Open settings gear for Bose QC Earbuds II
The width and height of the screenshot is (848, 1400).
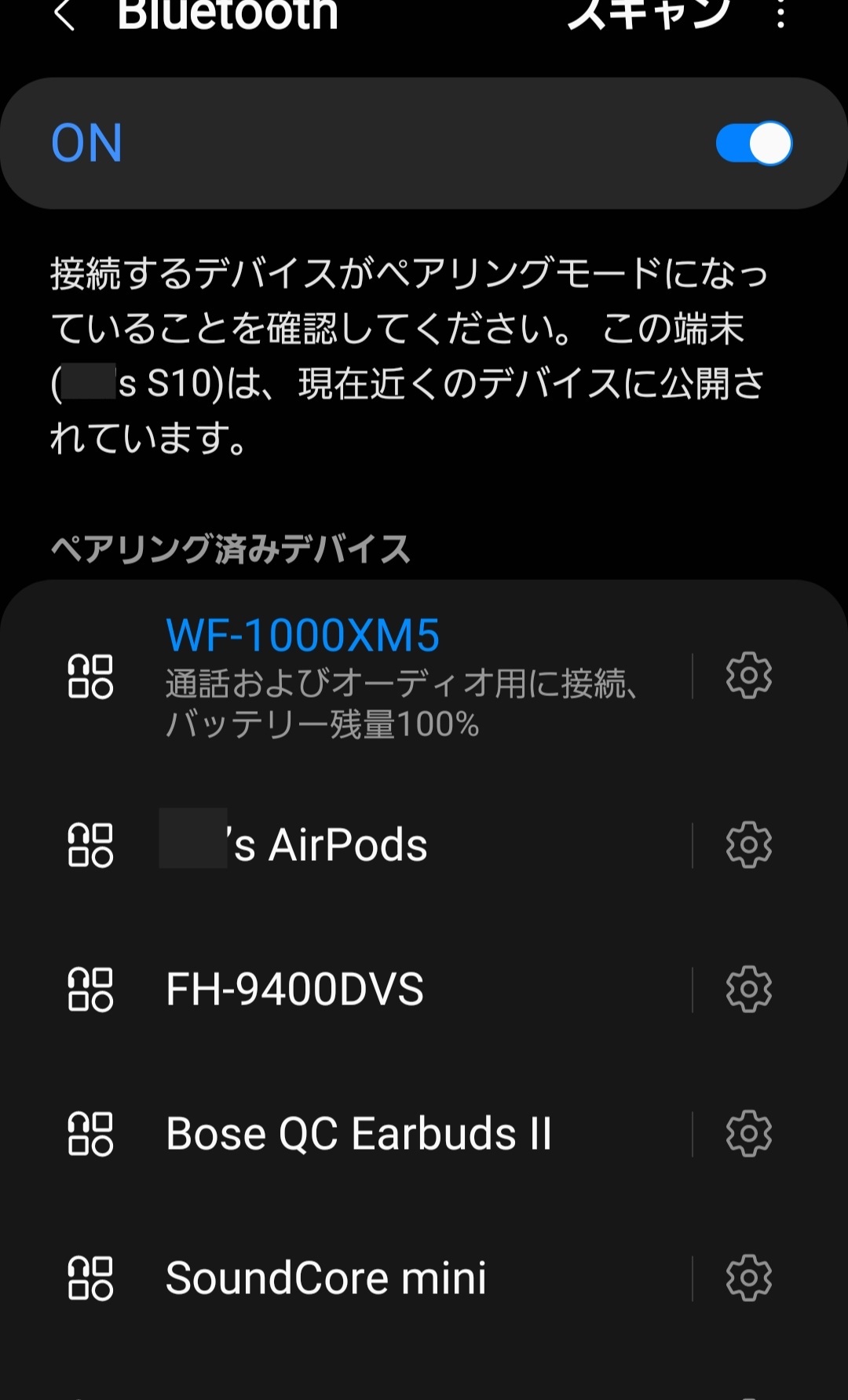click(x=748, y=1134)
